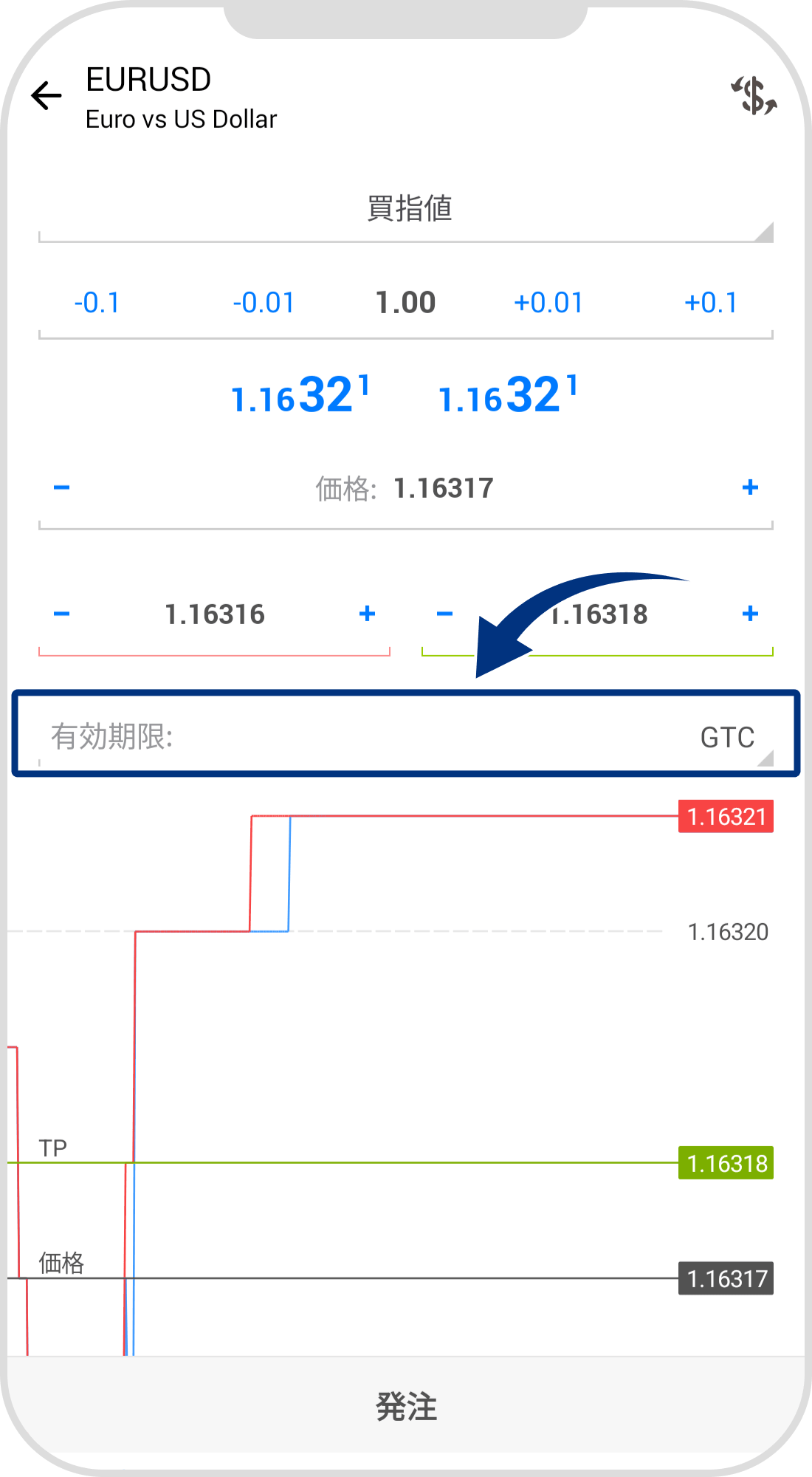Select the current lot size 1.00 value

pos(406,301)
